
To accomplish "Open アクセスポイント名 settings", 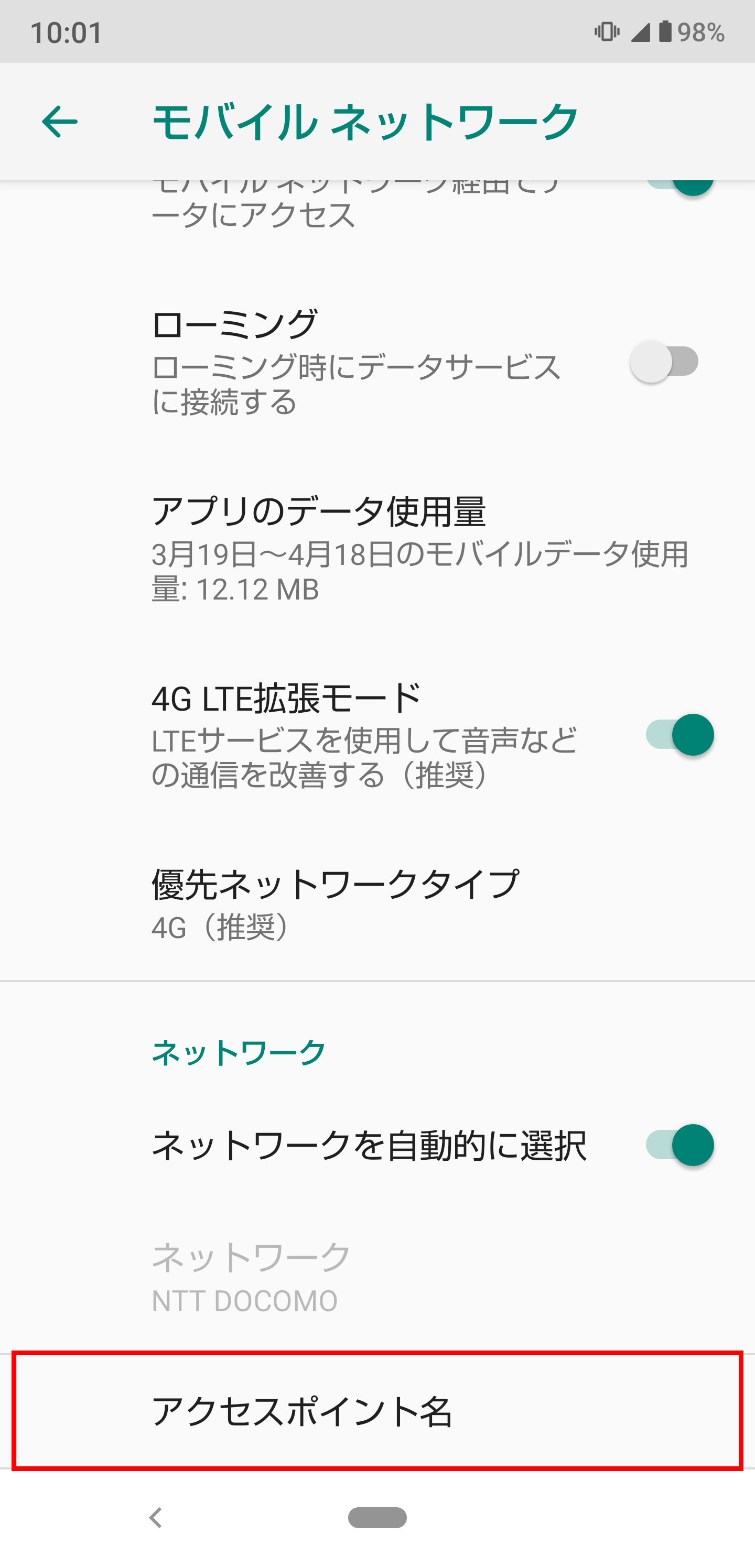I will point(377,1411).
